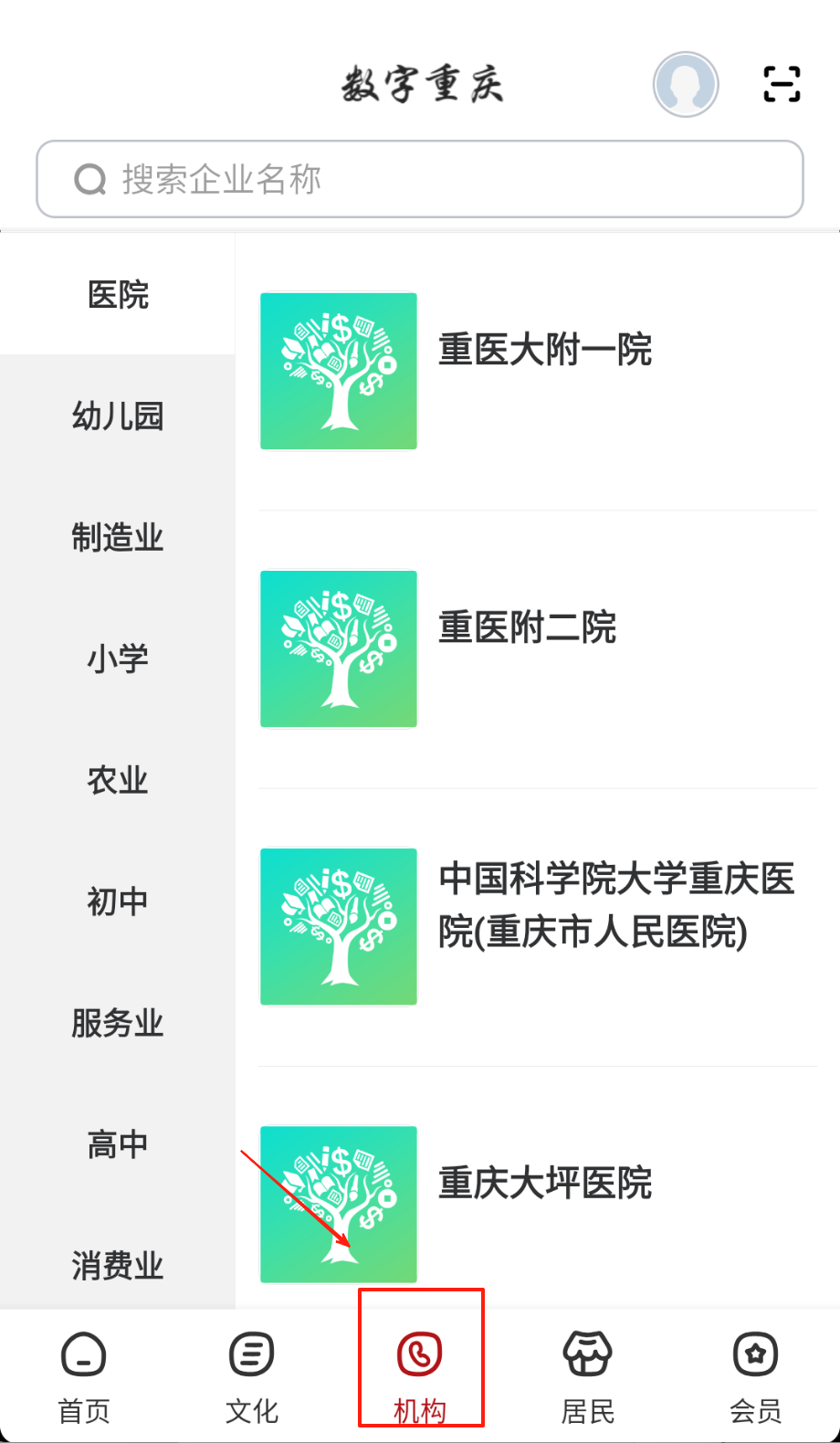Switch to the 初中 category
Viewport: 840px width, 1443px height.
coord(118,901)
